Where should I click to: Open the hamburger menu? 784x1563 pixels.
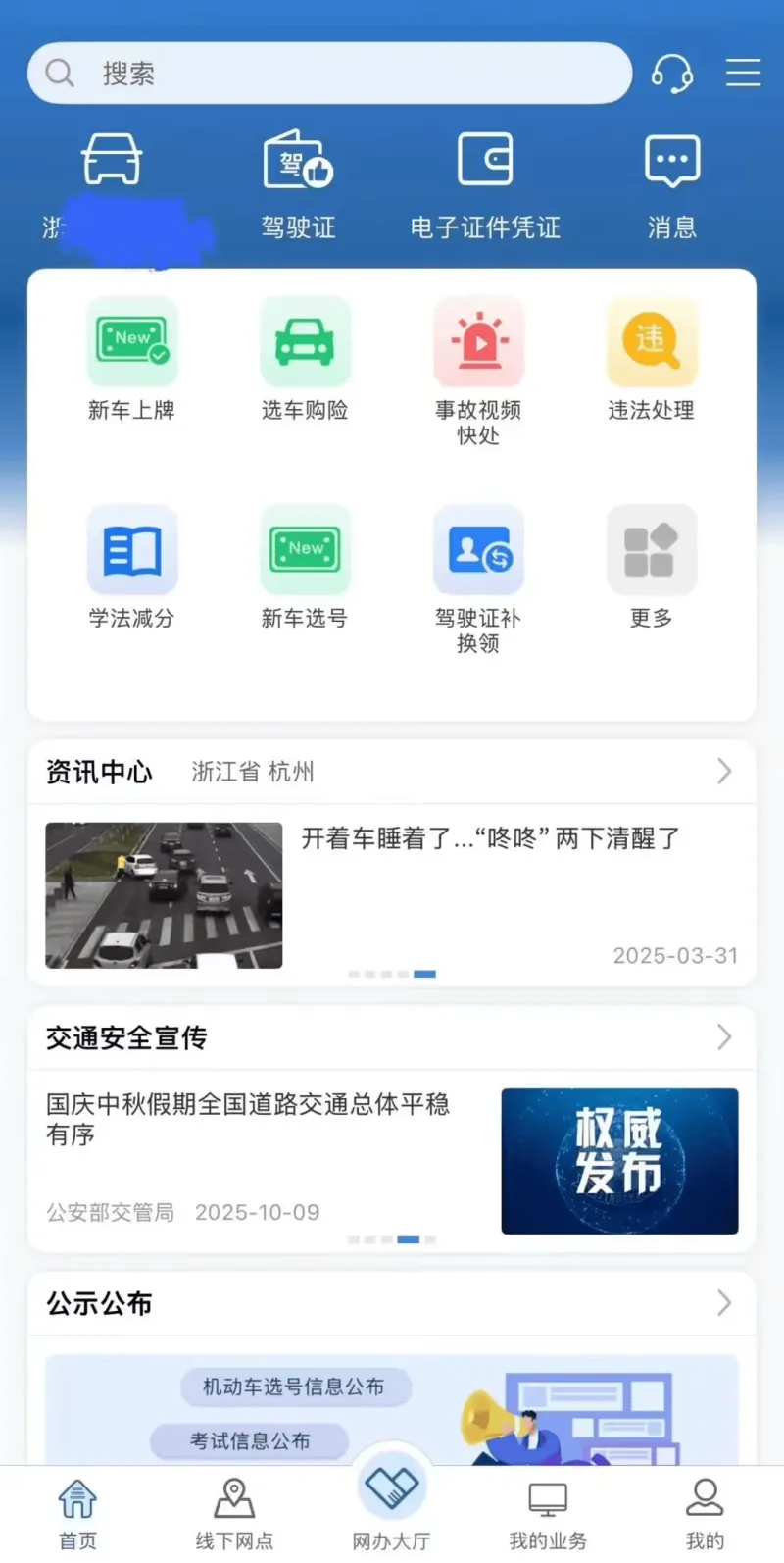pos(743,73)
